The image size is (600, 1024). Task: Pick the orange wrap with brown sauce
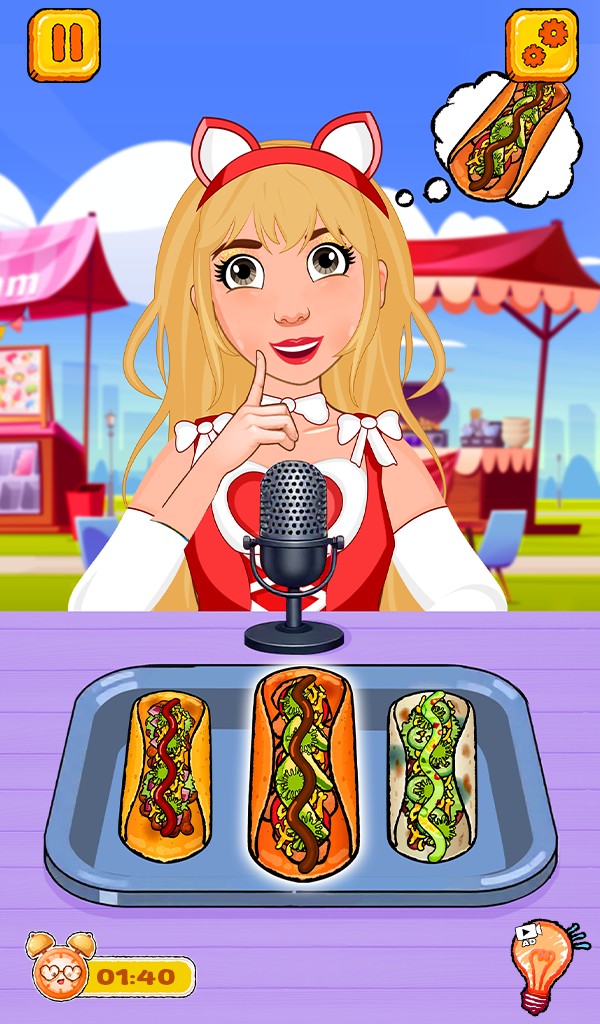303,775
